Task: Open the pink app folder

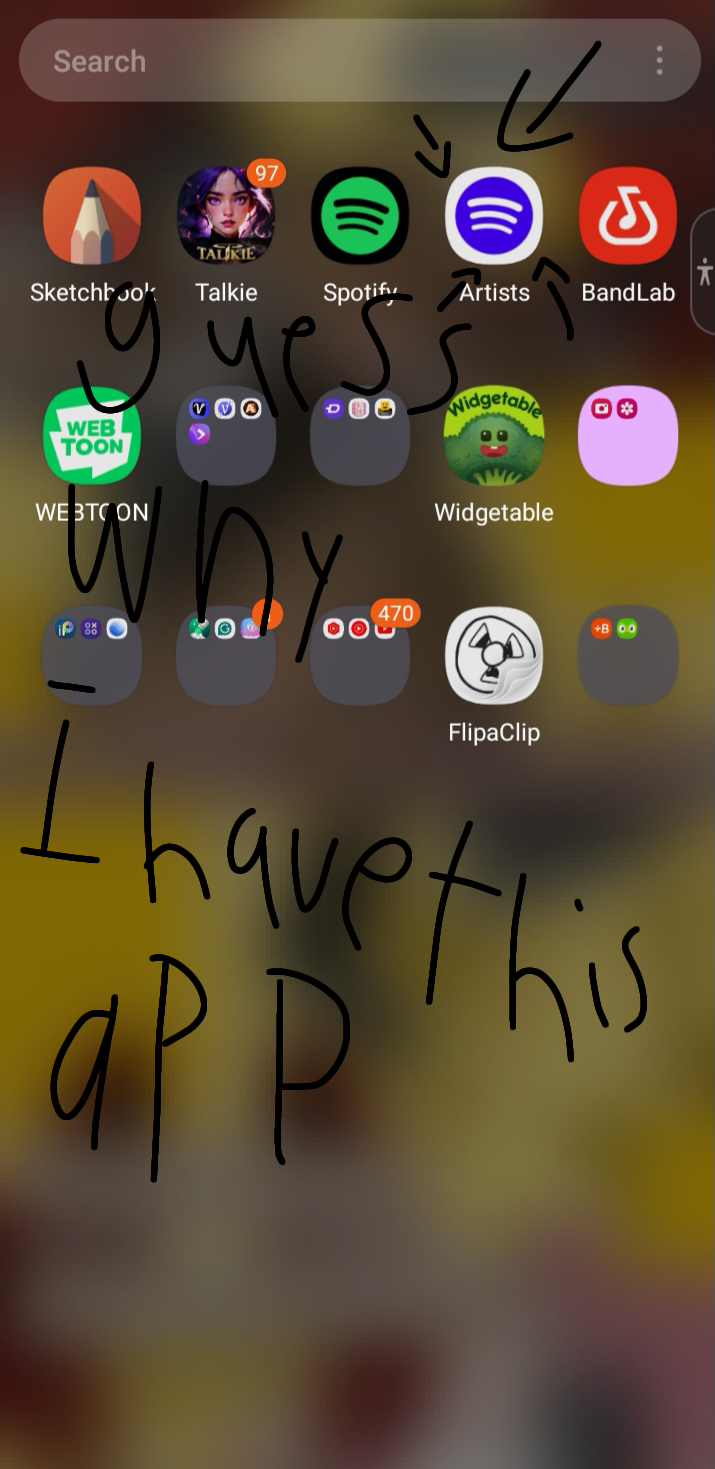Action: pyautogui.click(x=628, y=436)
